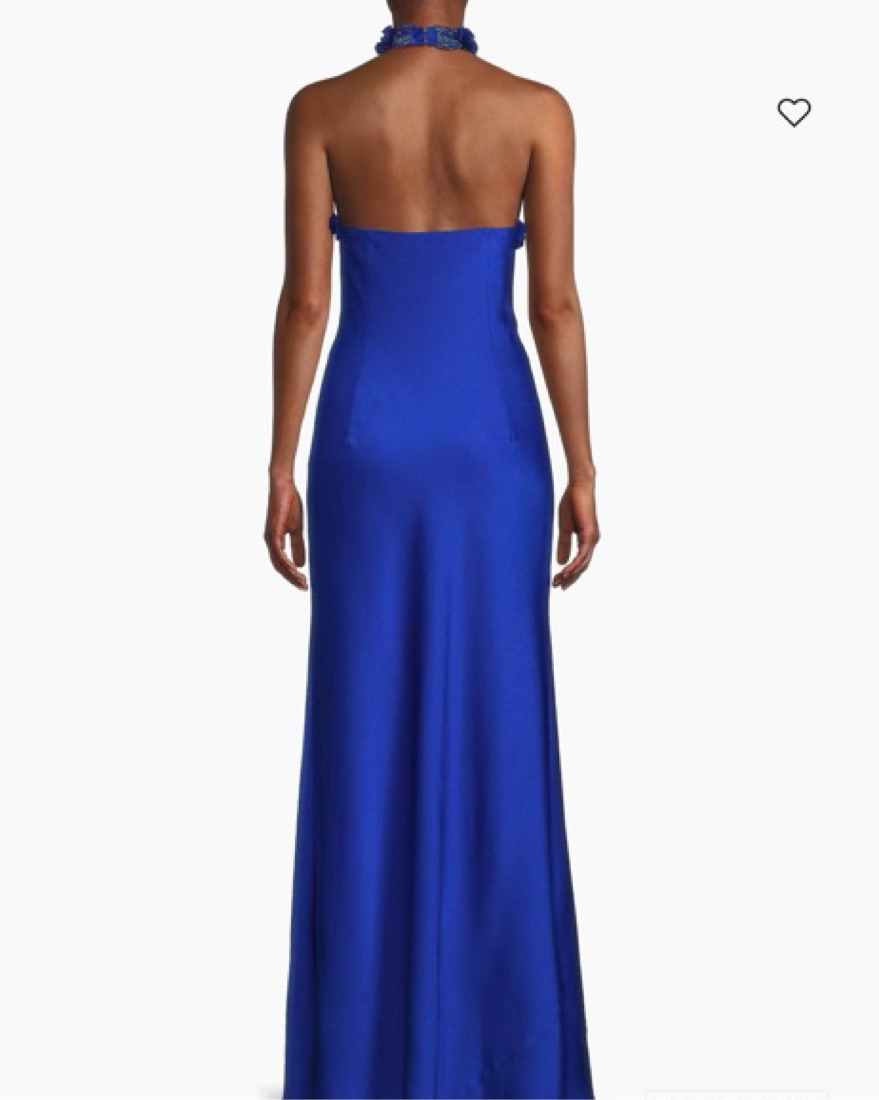This screenshot has width=879, height=1100.
Task: Add the blue gown to favorites
Action: click(794, 112)
